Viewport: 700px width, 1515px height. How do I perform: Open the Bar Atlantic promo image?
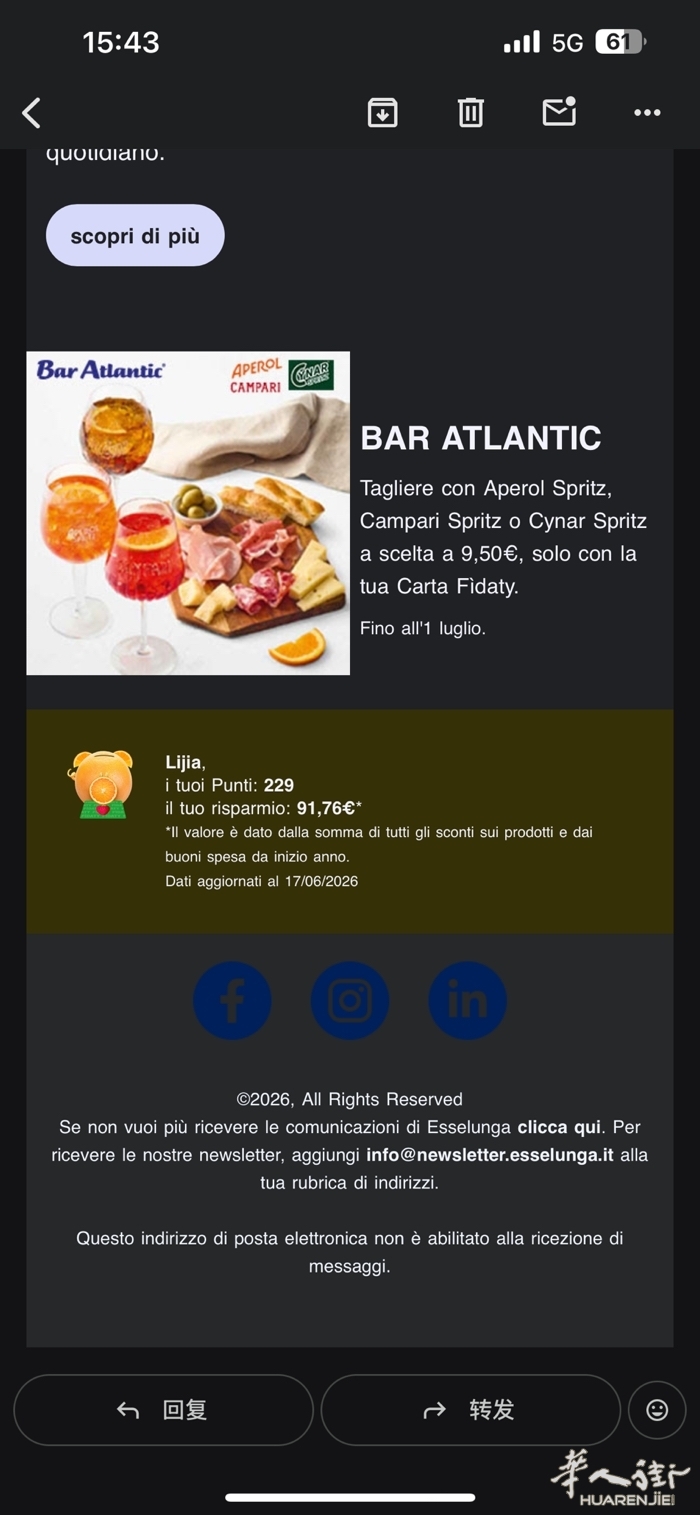(188, 513)
